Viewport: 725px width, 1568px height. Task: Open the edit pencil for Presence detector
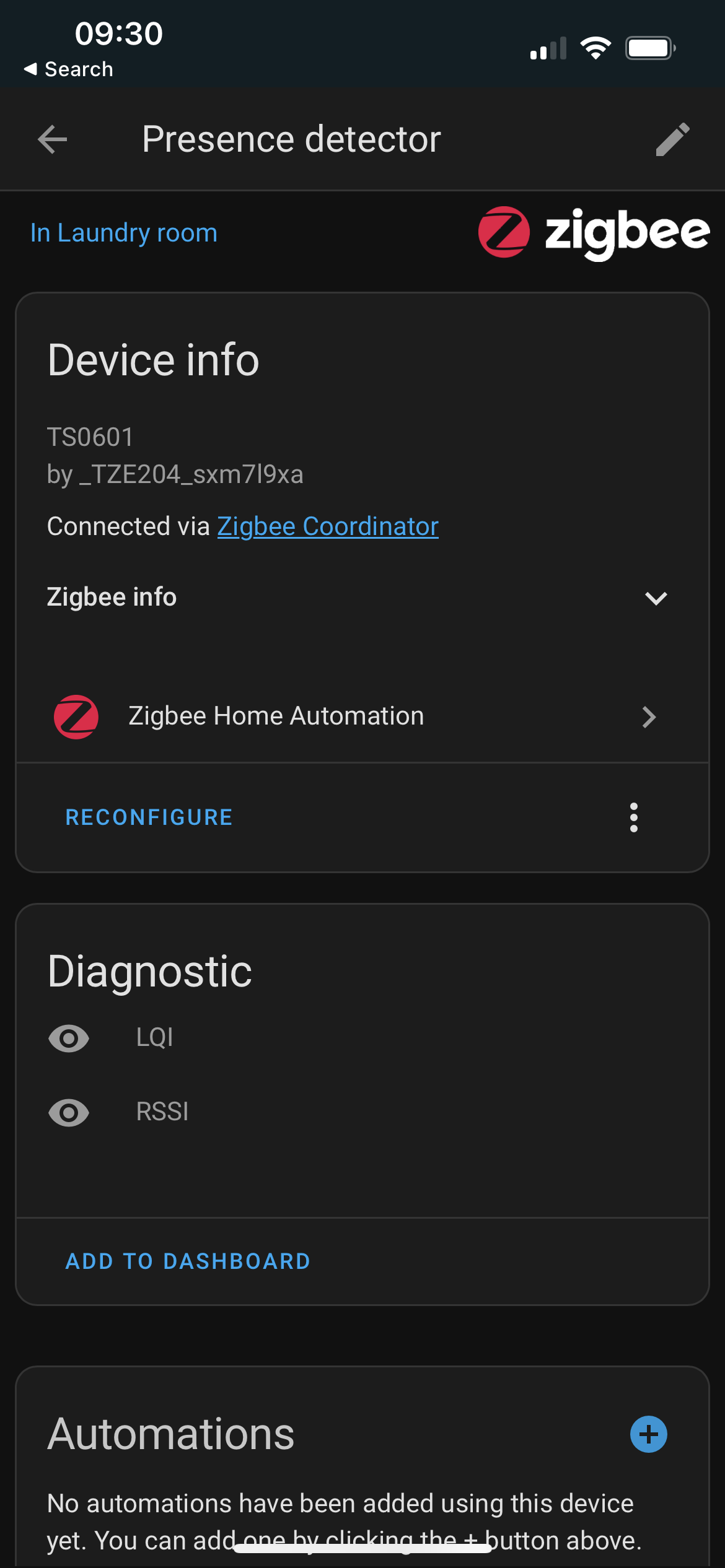[x=673, y=139]
